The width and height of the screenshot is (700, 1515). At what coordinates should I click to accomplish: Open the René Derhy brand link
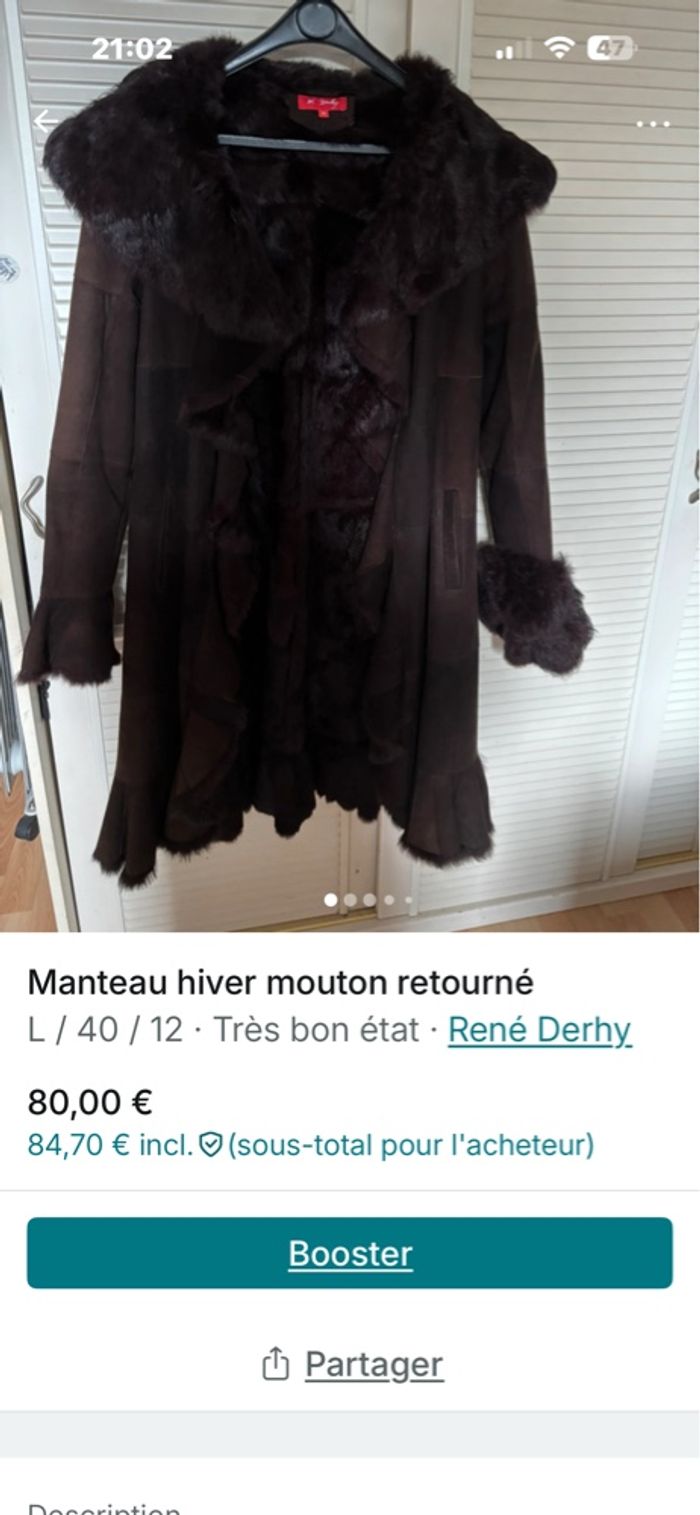(539, 1030)
